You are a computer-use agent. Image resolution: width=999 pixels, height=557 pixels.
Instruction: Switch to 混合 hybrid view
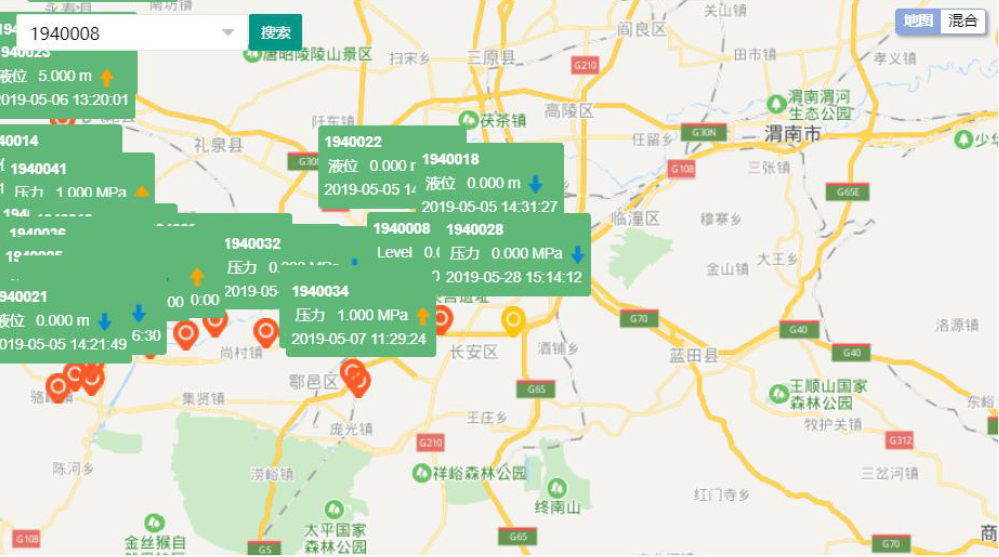click(963, 21)
